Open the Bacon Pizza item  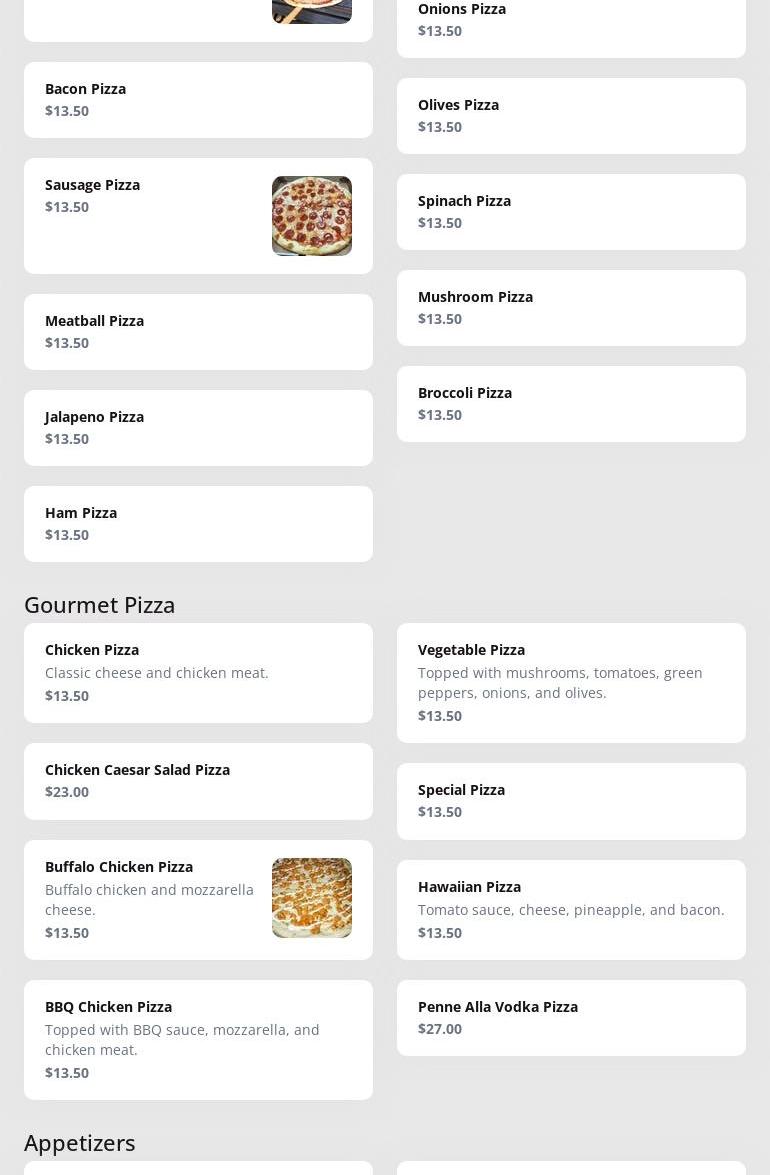pyautogui.click(x=198, y=100)
